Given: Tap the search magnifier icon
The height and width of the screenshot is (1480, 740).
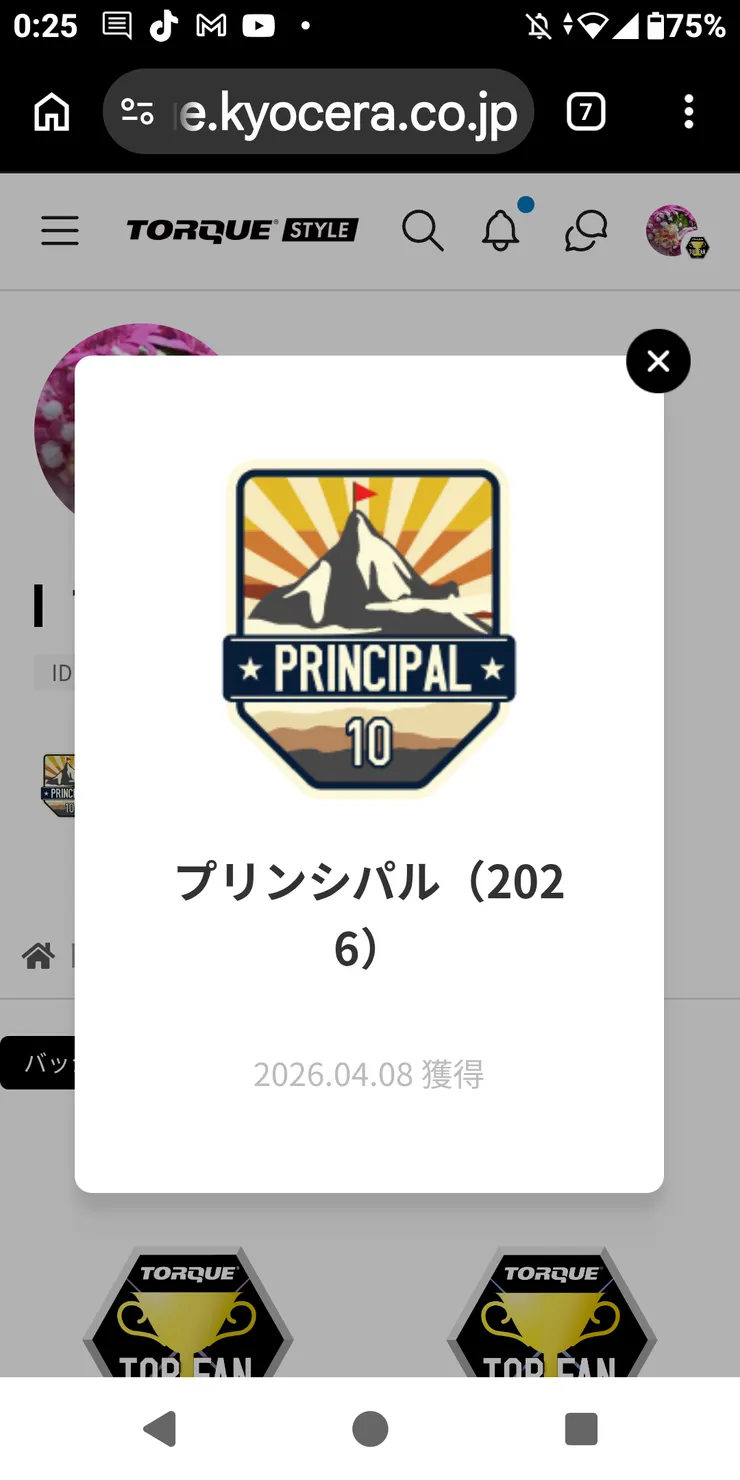Looking at the screenshot, I should [422, 230].
